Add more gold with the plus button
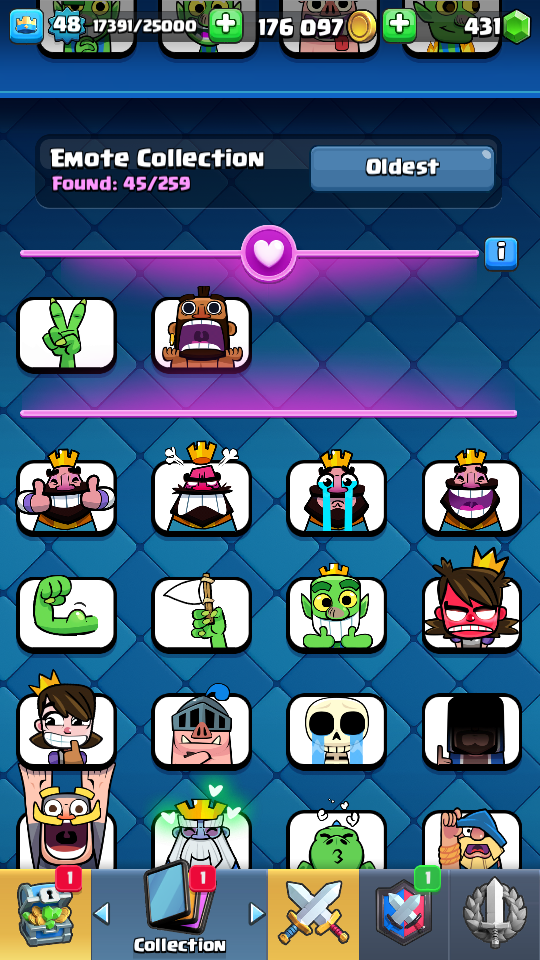This screenshot has width=540, height=960. (399, 24)
